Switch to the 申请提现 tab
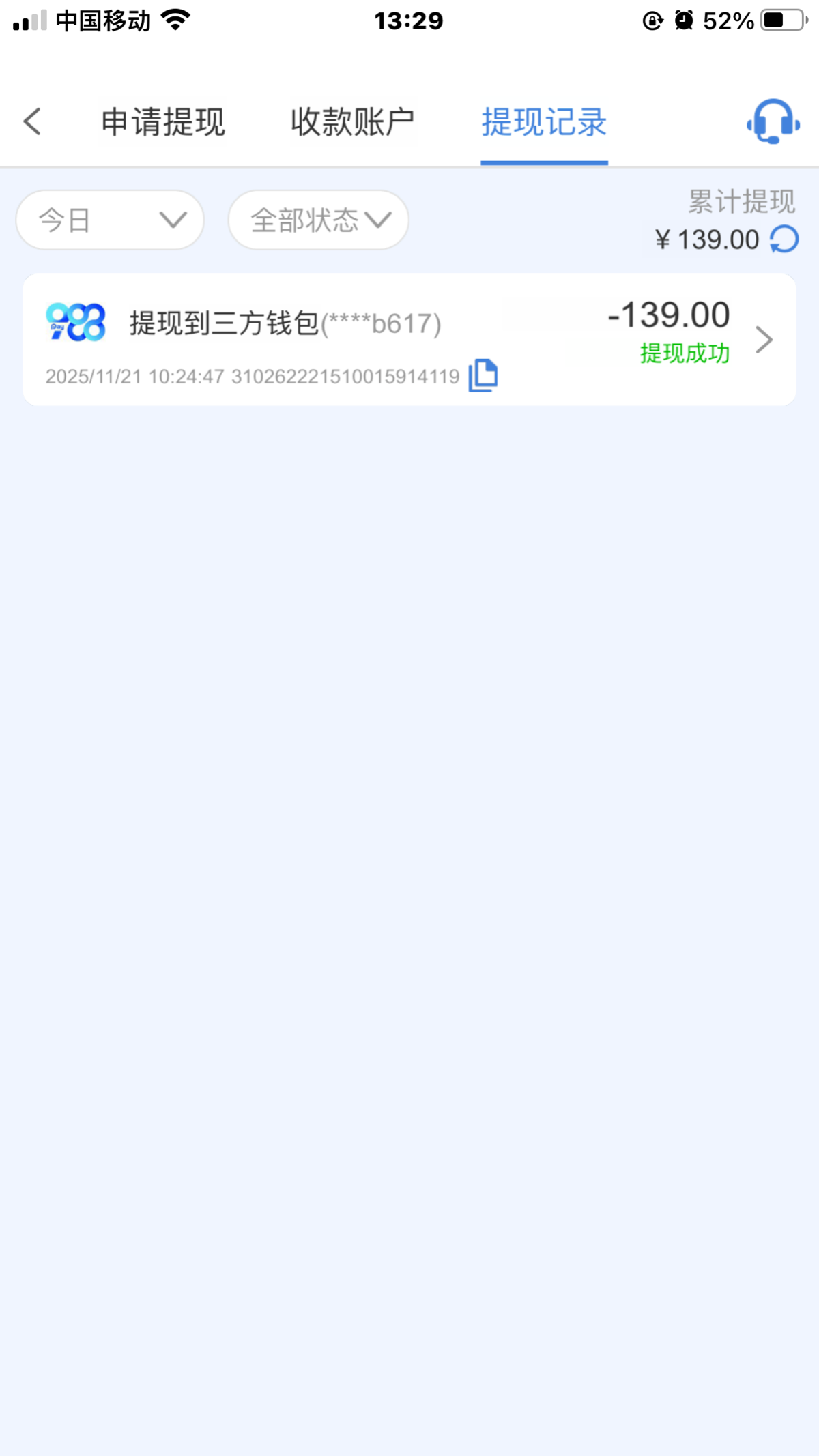Viewport: 819px width, 1456px height. (163, 123)
